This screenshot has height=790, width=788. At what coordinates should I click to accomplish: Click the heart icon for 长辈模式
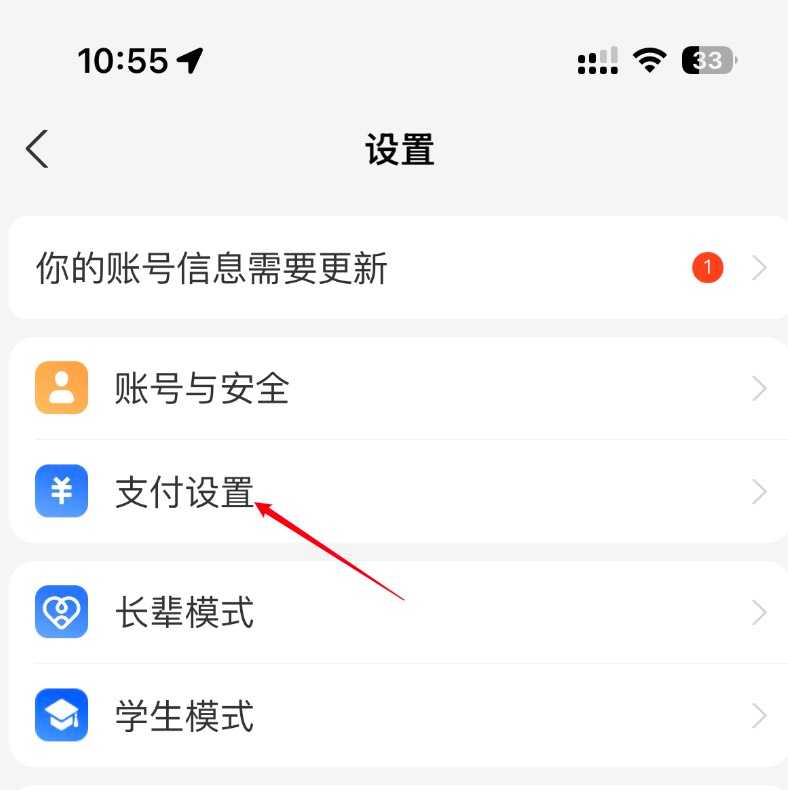pos(61,613)
